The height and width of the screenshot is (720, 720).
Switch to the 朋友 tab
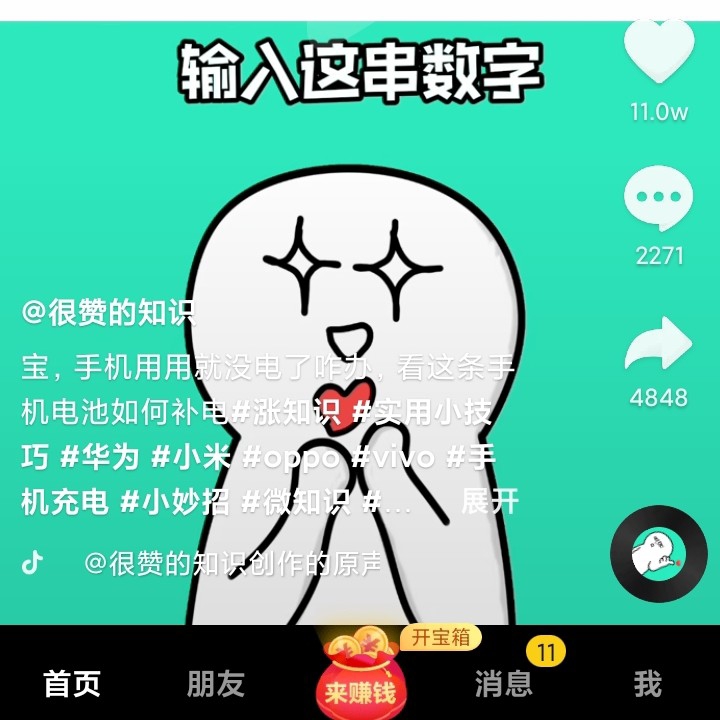click(x=215, y=684)
